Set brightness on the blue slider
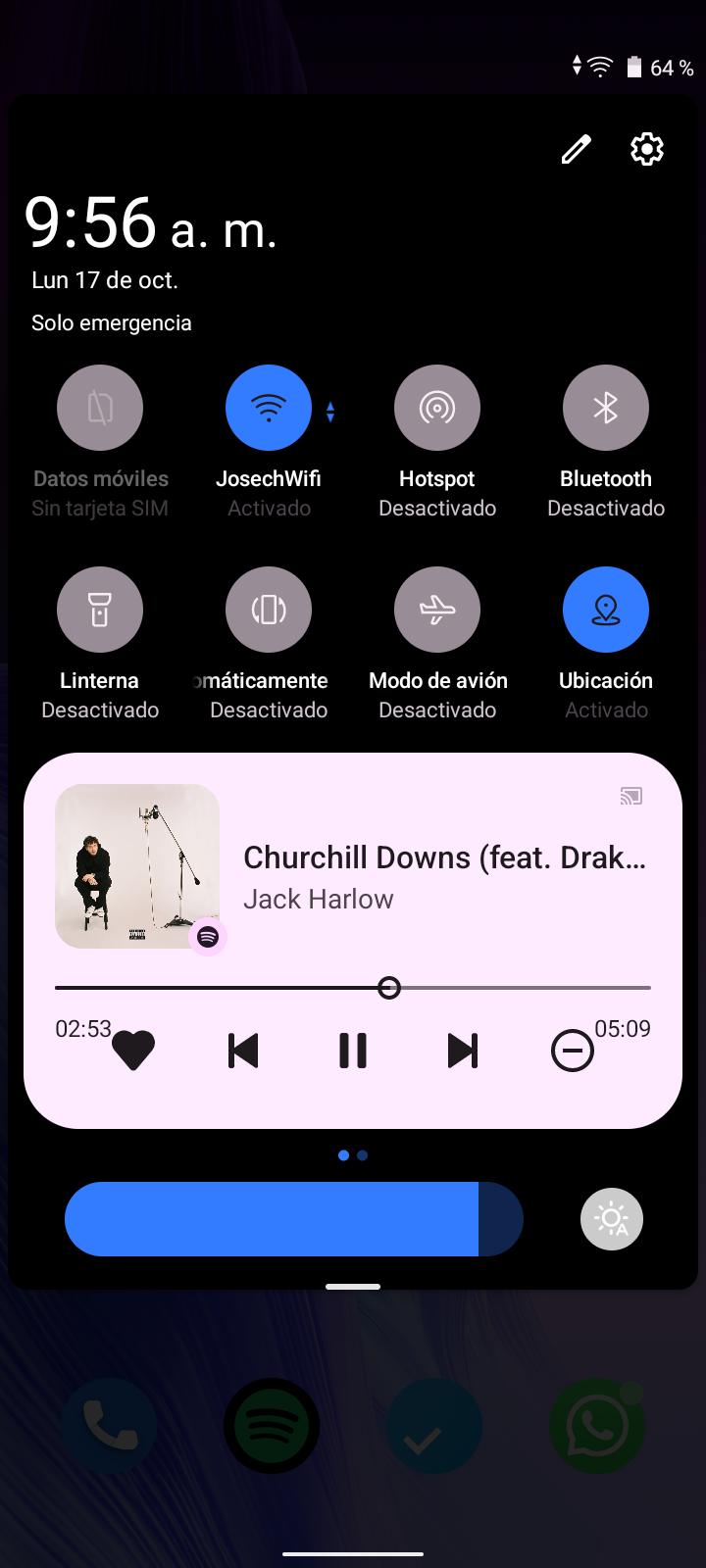Image resolution: width=706 pixels, height=1568 pixels. coord(294,1219)
